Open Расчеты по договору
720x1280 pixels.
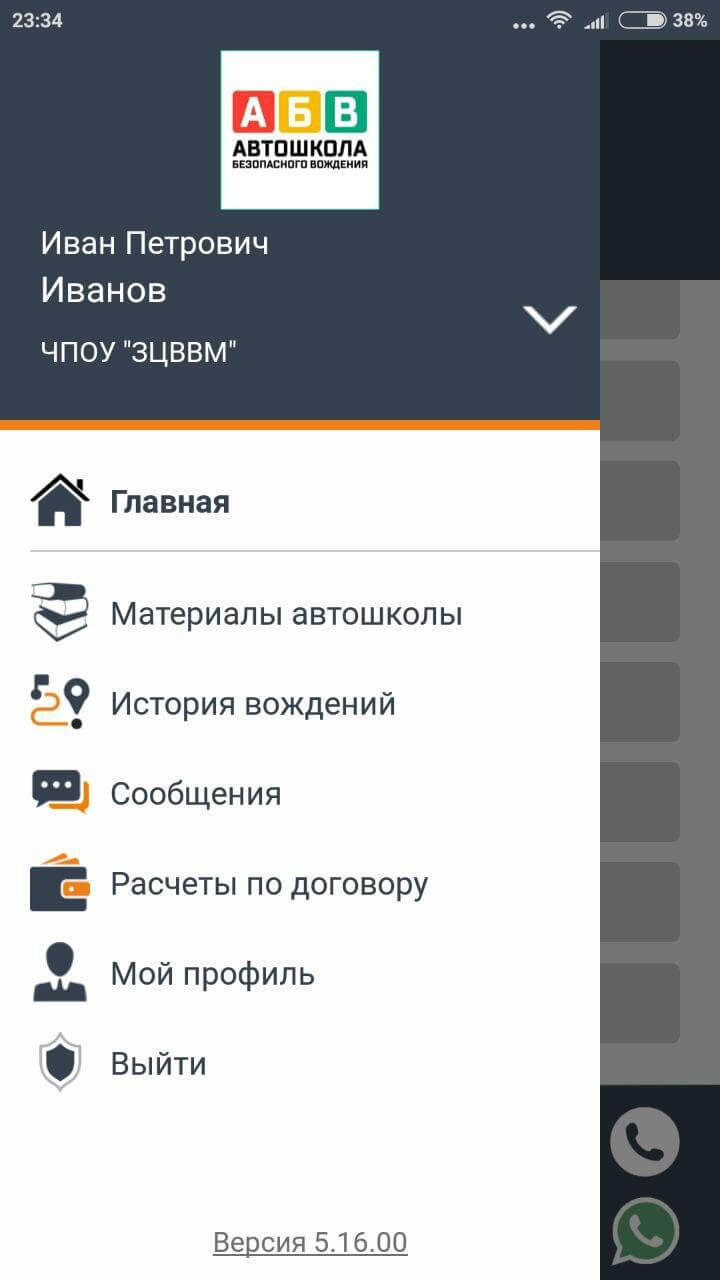click(269, 884)
